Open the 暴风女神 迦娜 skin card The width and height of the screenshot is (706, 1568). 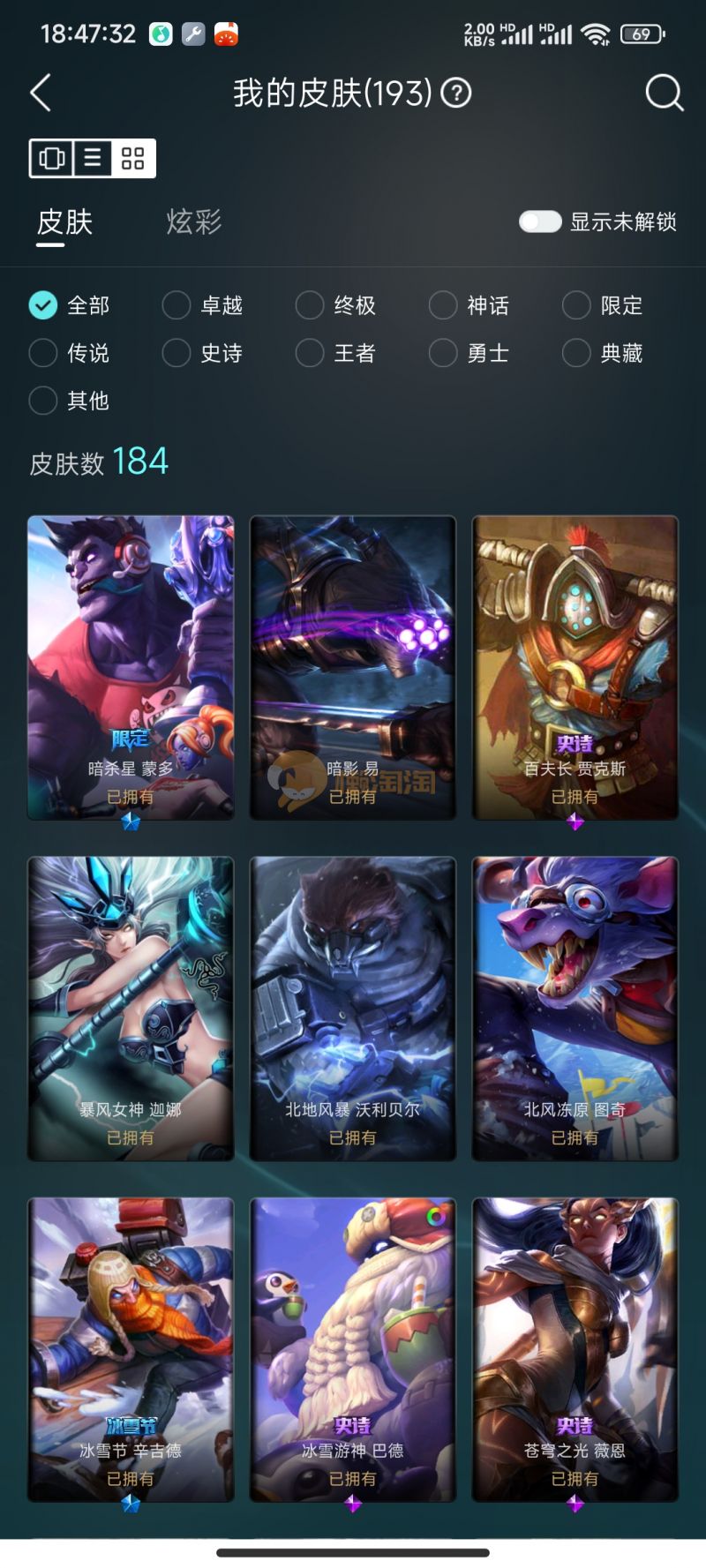131,1008
